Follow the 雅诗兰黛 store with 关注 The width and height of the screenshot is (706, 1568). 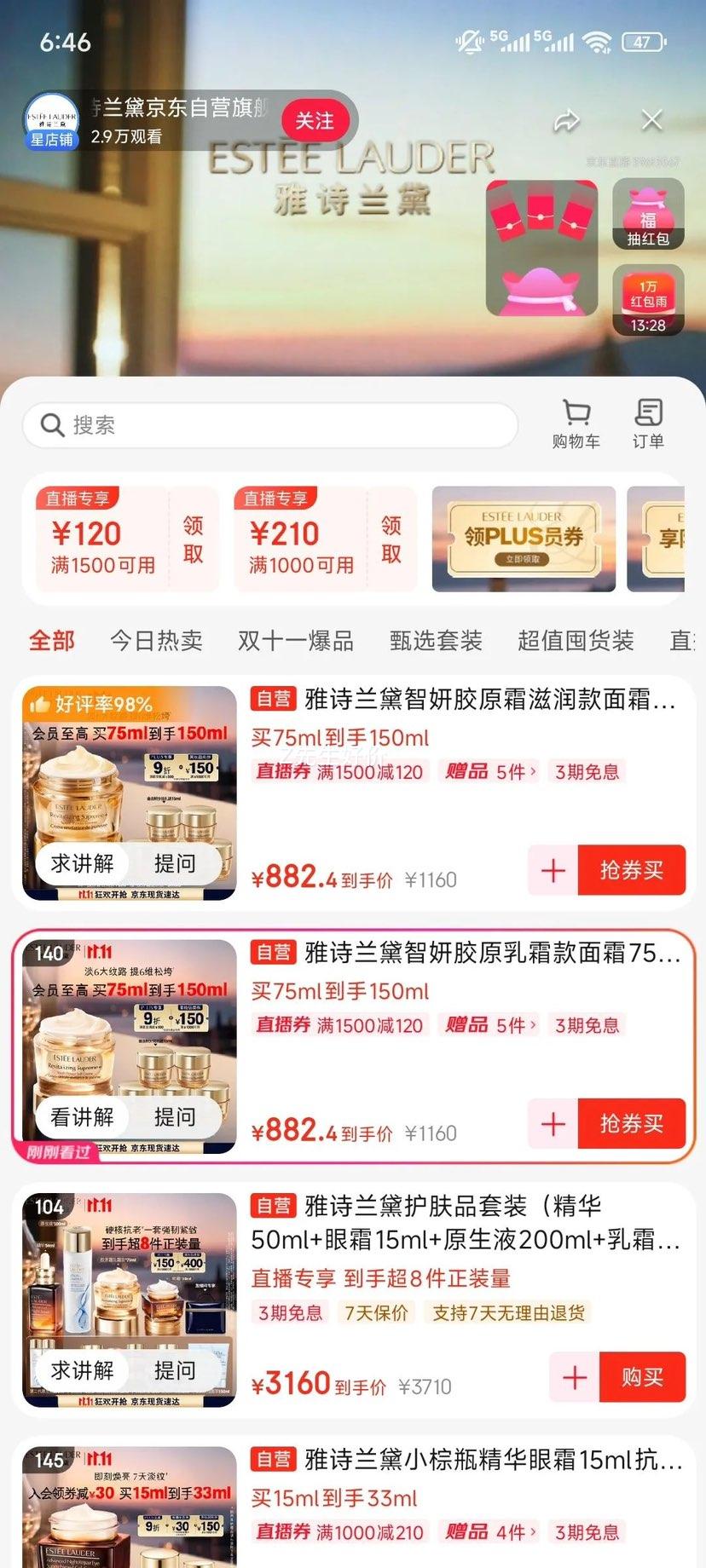tap(315, 122)
